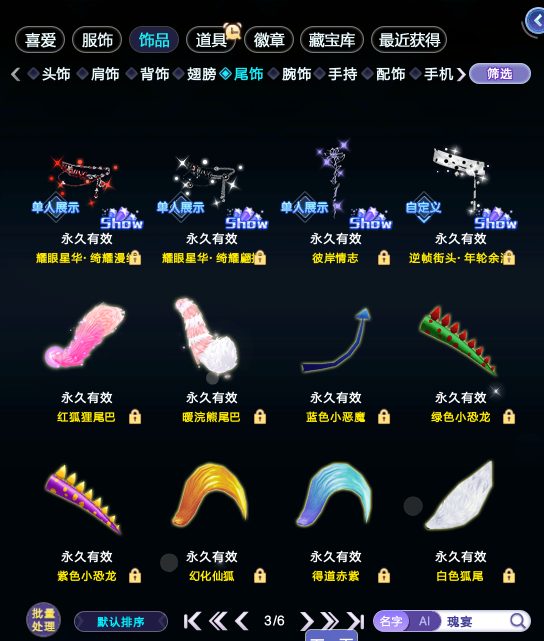This screenshot has width=544, height=641.
Task: Tap the 筛选 filter button
Action: (500, 74)
